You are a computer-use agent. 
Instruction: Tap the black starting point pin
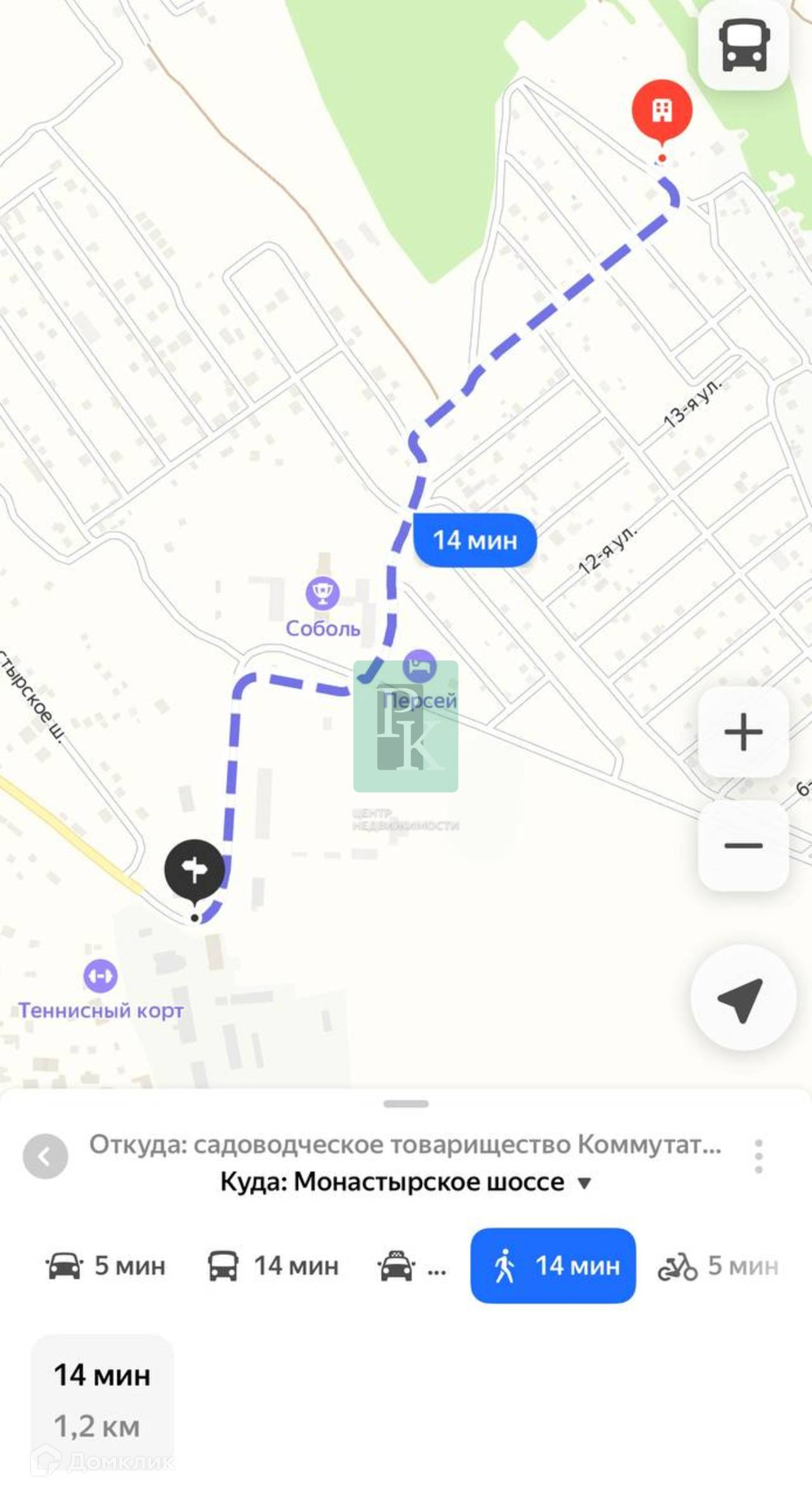coord(194,871)
